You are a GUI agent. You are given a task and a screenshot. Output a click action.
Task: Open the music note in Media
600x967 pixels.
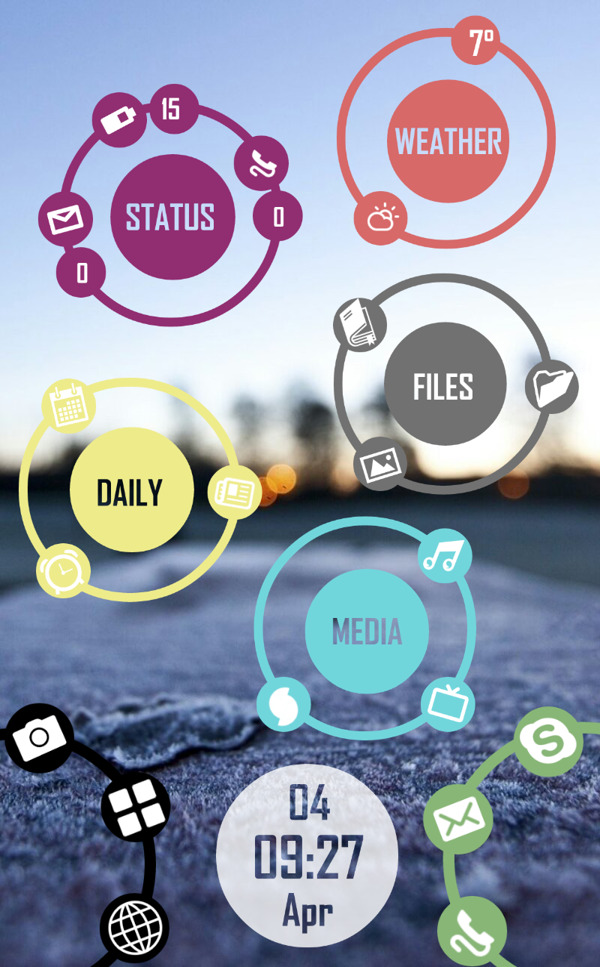(x=445, y=555)
